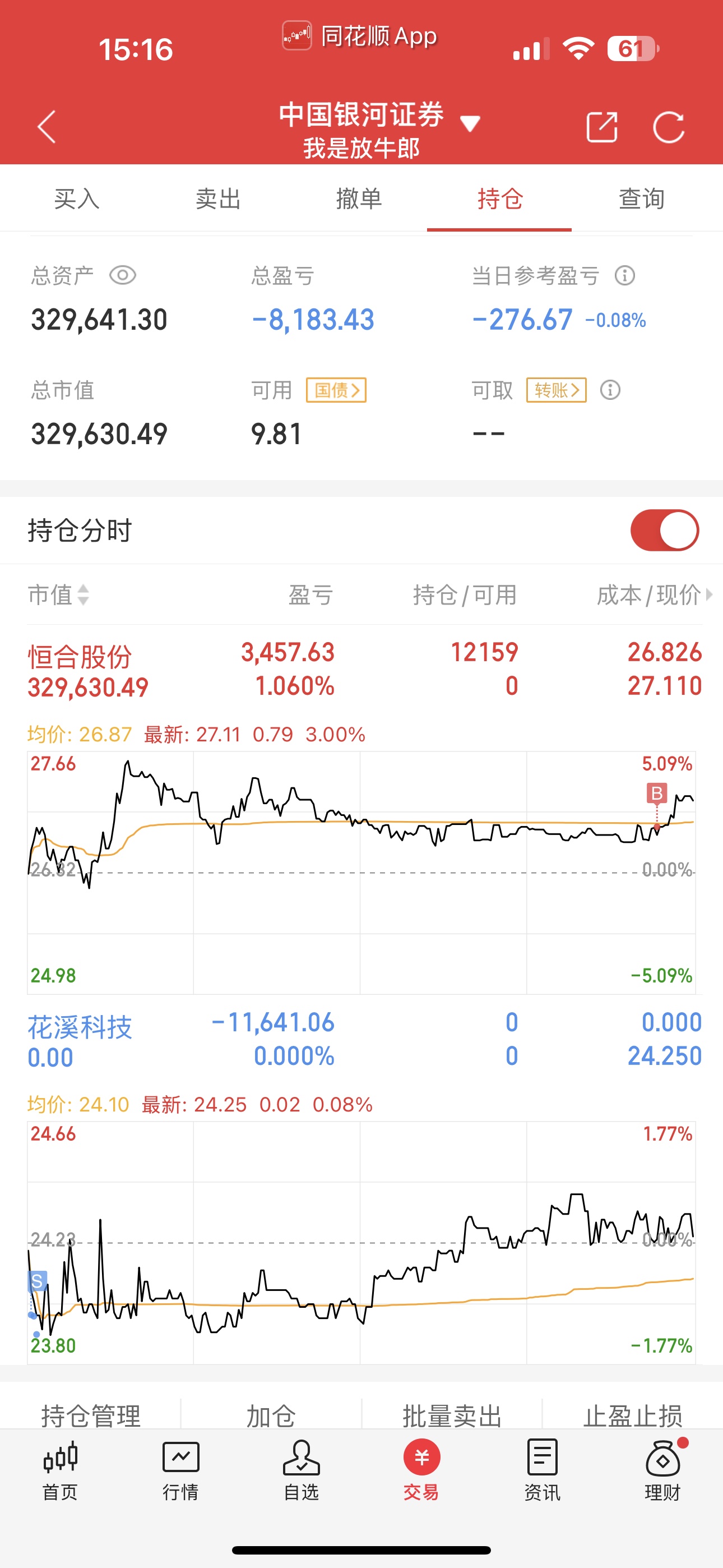The height and width of the screenshot is (1568, 723).
Task: Hide total assets with the eye icon
Action: point(122,275)
